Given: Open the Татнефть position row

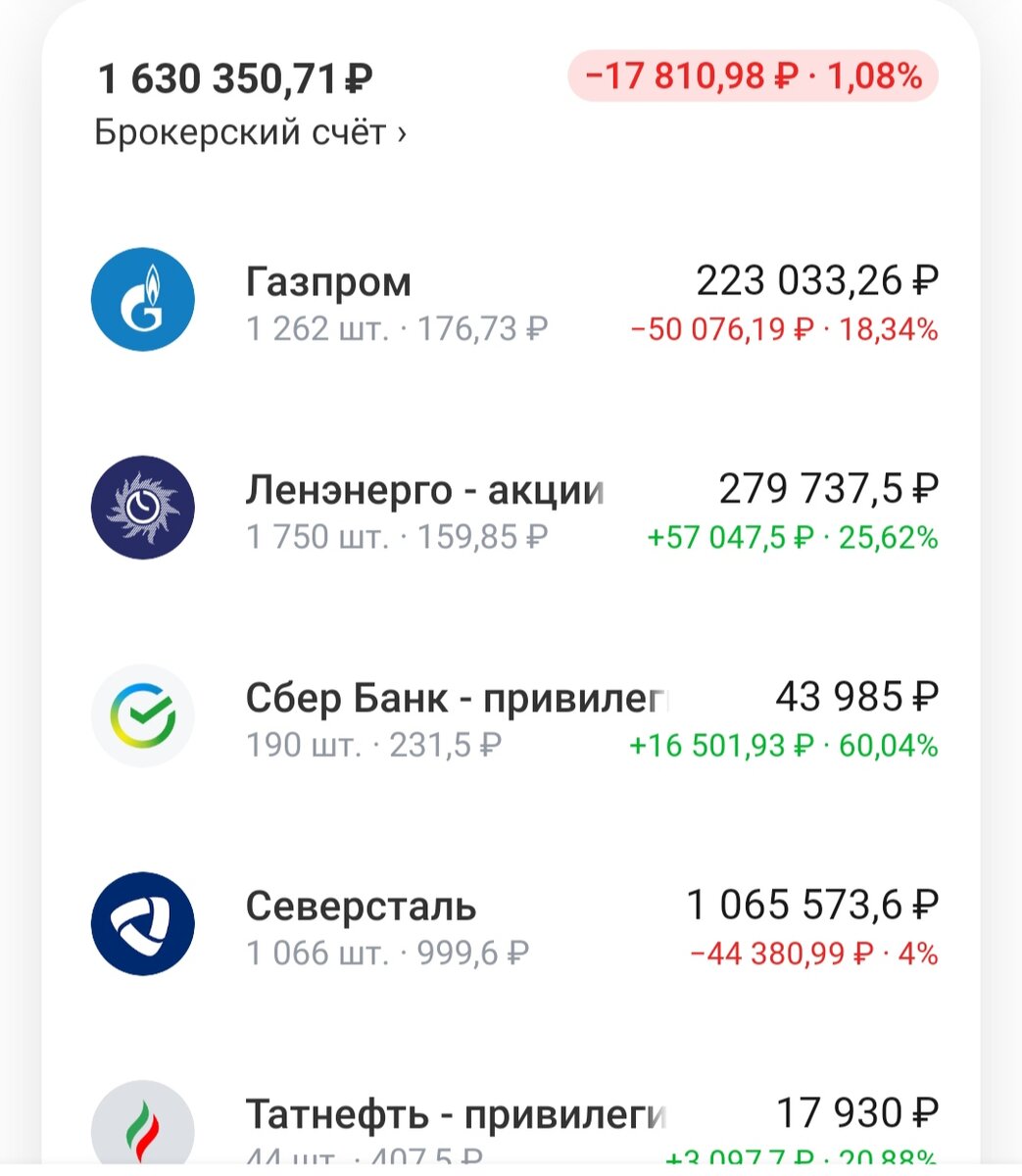Looking at the screenshot, I should tap(510, 1117).
